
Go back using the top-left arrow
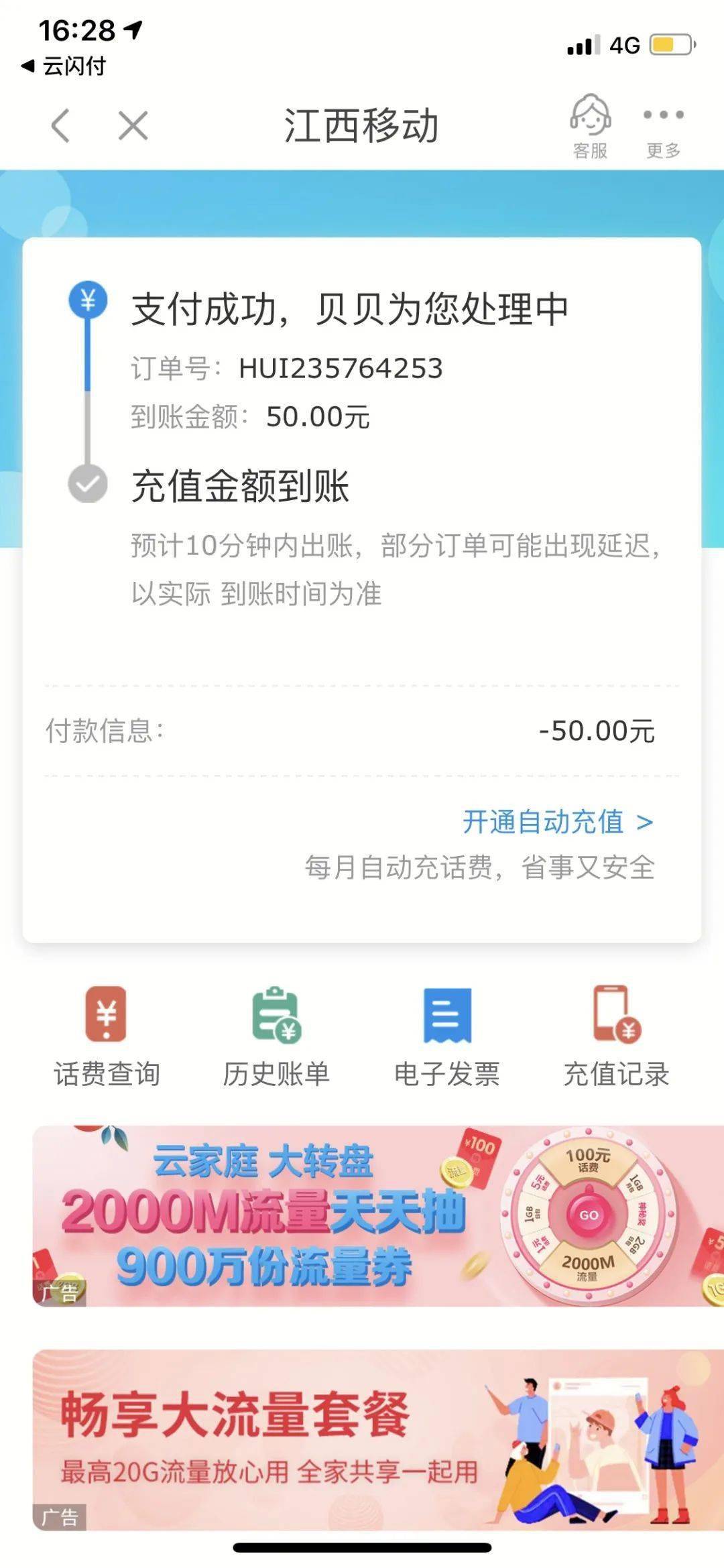[60, 125]
